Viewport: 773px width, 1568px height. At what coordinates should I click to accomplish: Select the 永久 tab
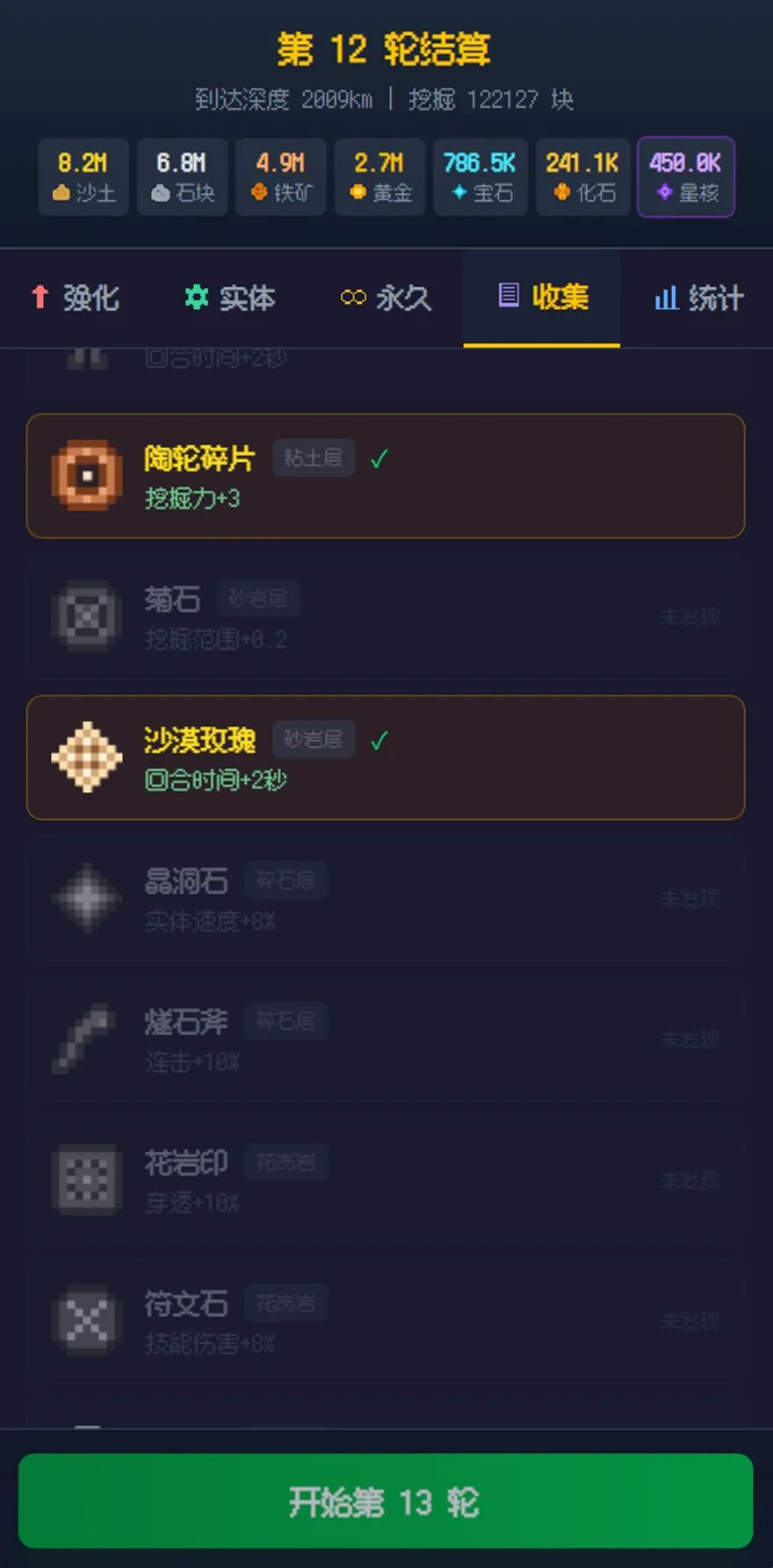[x=386, y=298]
